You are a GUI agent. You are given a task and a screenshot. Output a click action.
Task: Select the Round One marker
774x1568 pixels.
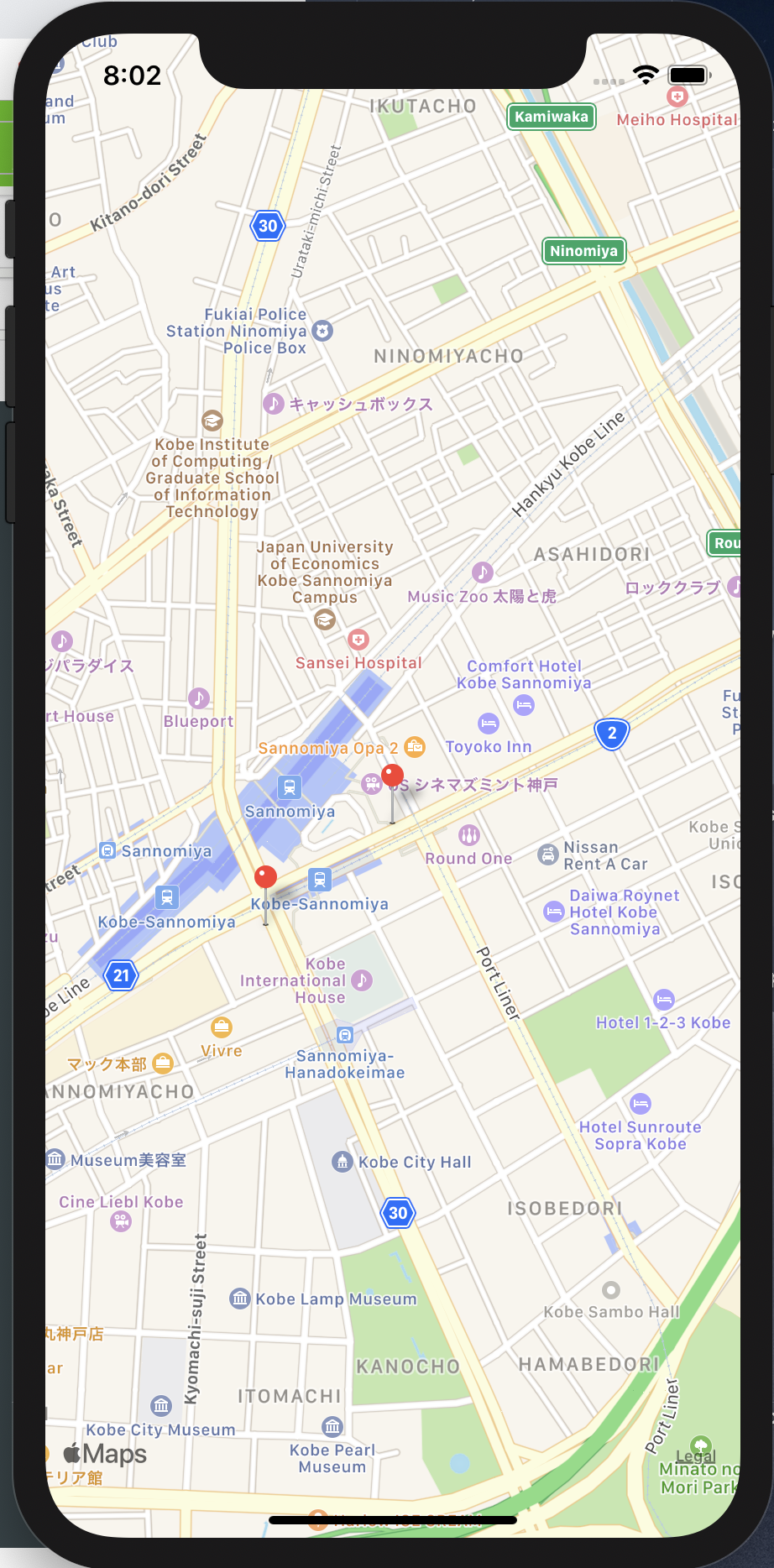(x=469, y=835)
